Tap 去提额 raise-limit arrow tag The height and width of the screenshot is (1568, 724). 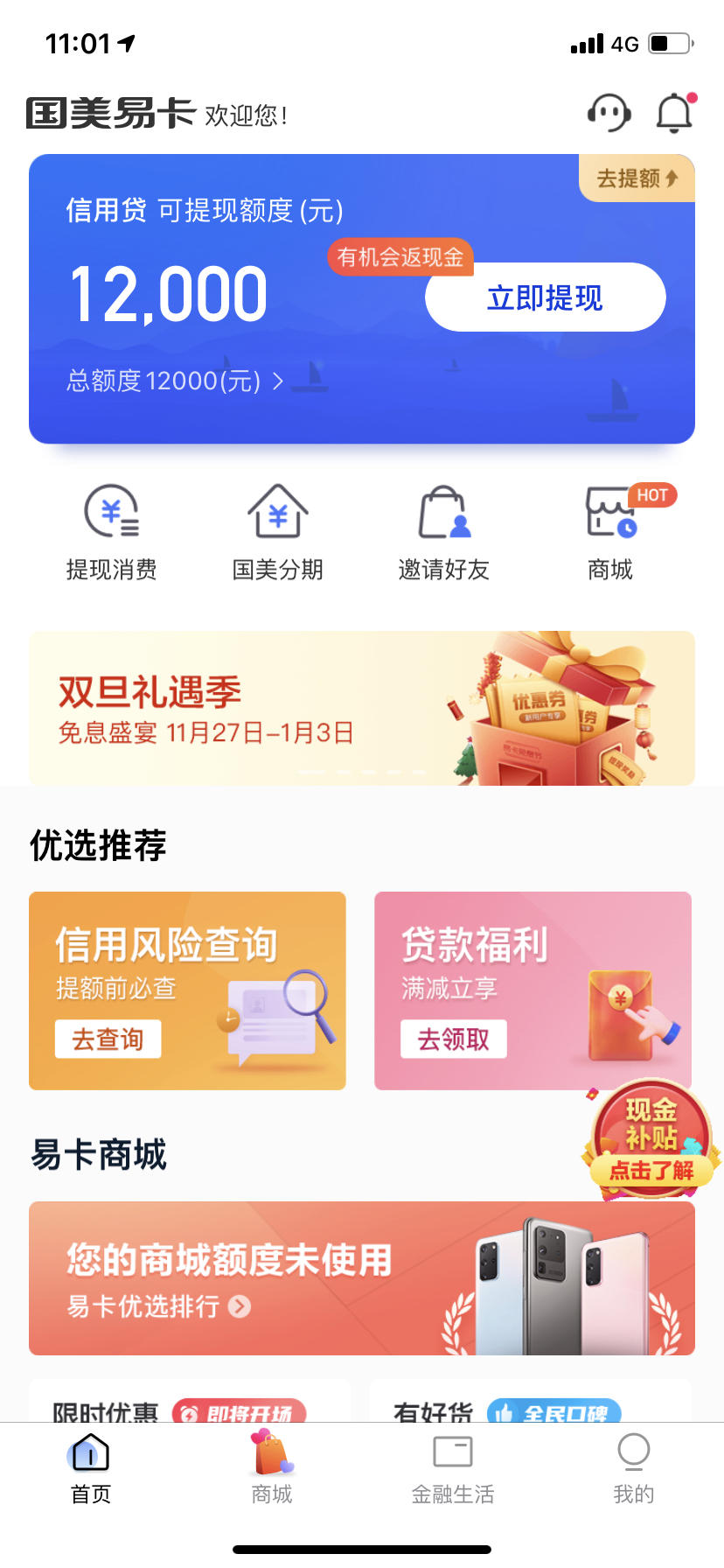tap(636, 178)
